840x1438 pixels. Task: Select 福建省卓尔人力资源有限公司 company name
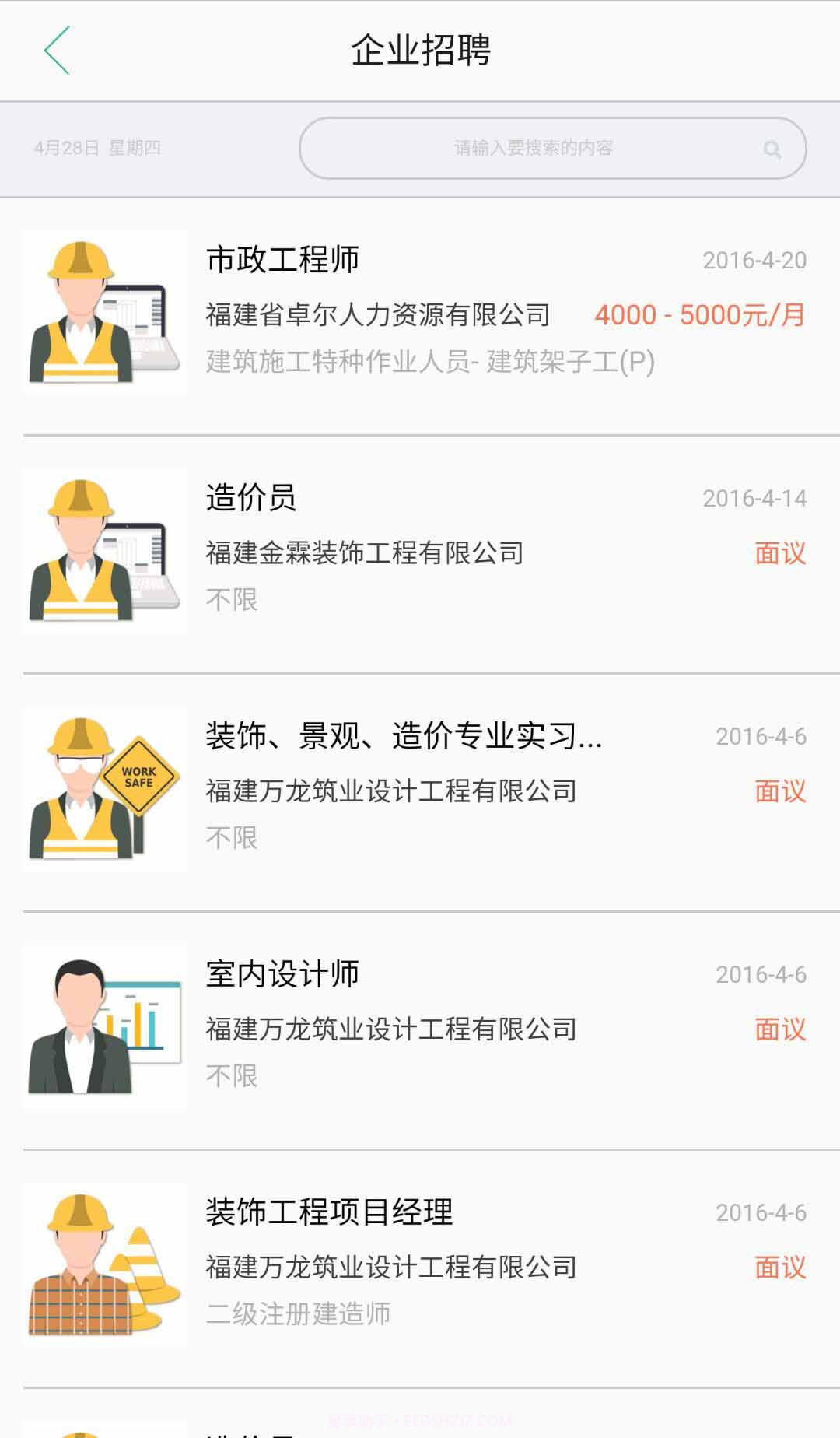tap(380, 316)
